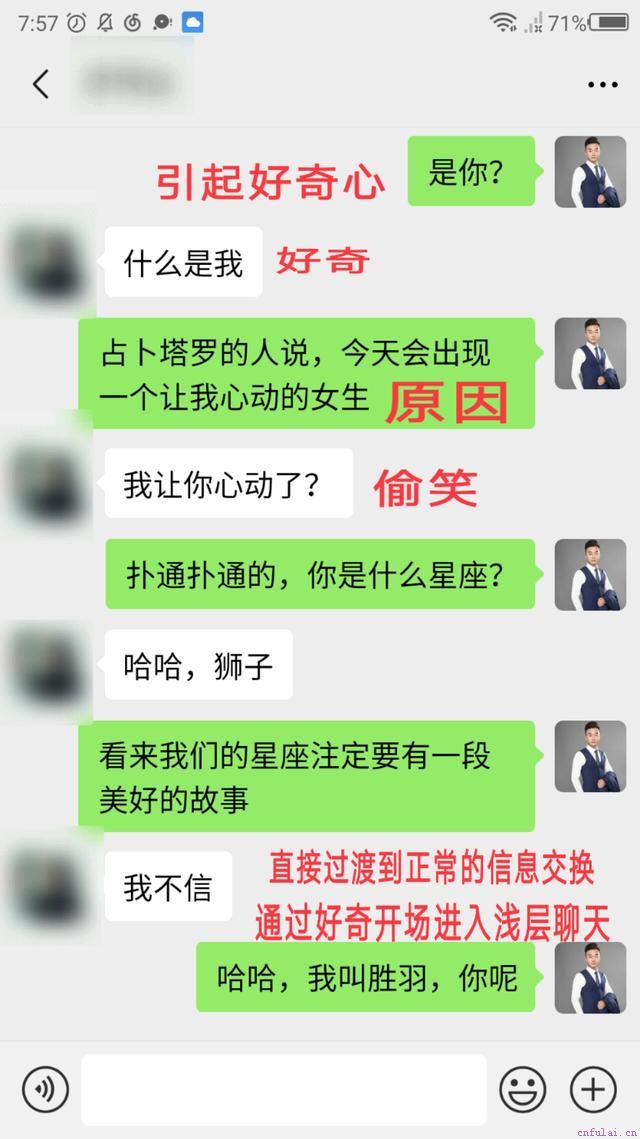The image size is (640, 1139).
Task: Open the plus attachments panel
Action: (x=593, y=1089)
